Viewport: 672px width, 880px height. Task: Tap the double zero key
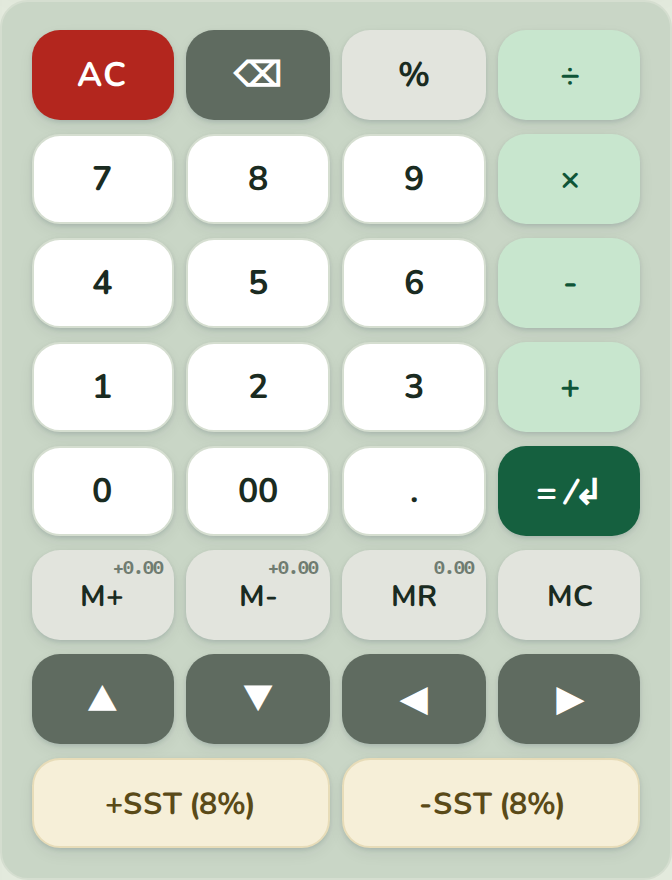(258, 491)
